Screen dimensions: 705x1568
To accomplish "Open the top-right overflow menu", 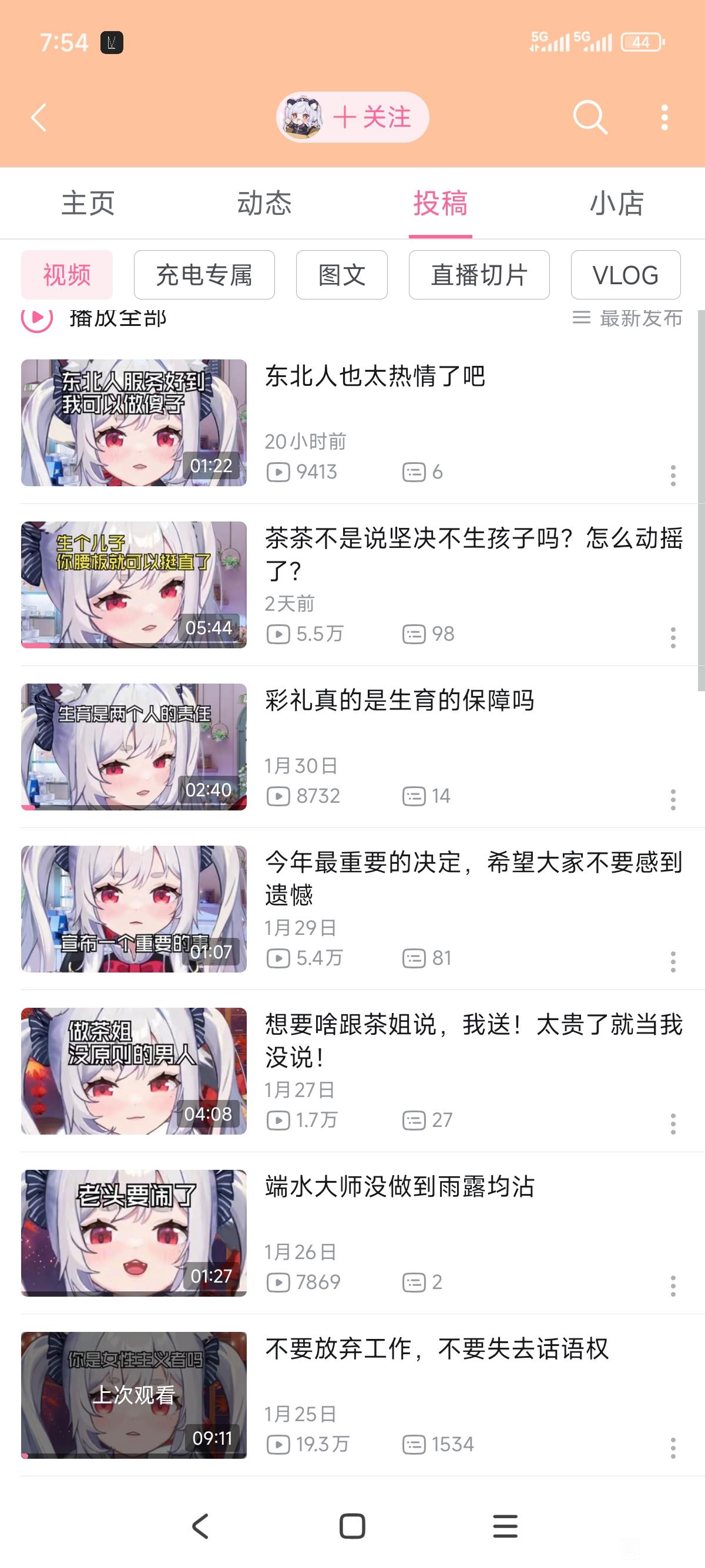I will click(x=664, y=117).
